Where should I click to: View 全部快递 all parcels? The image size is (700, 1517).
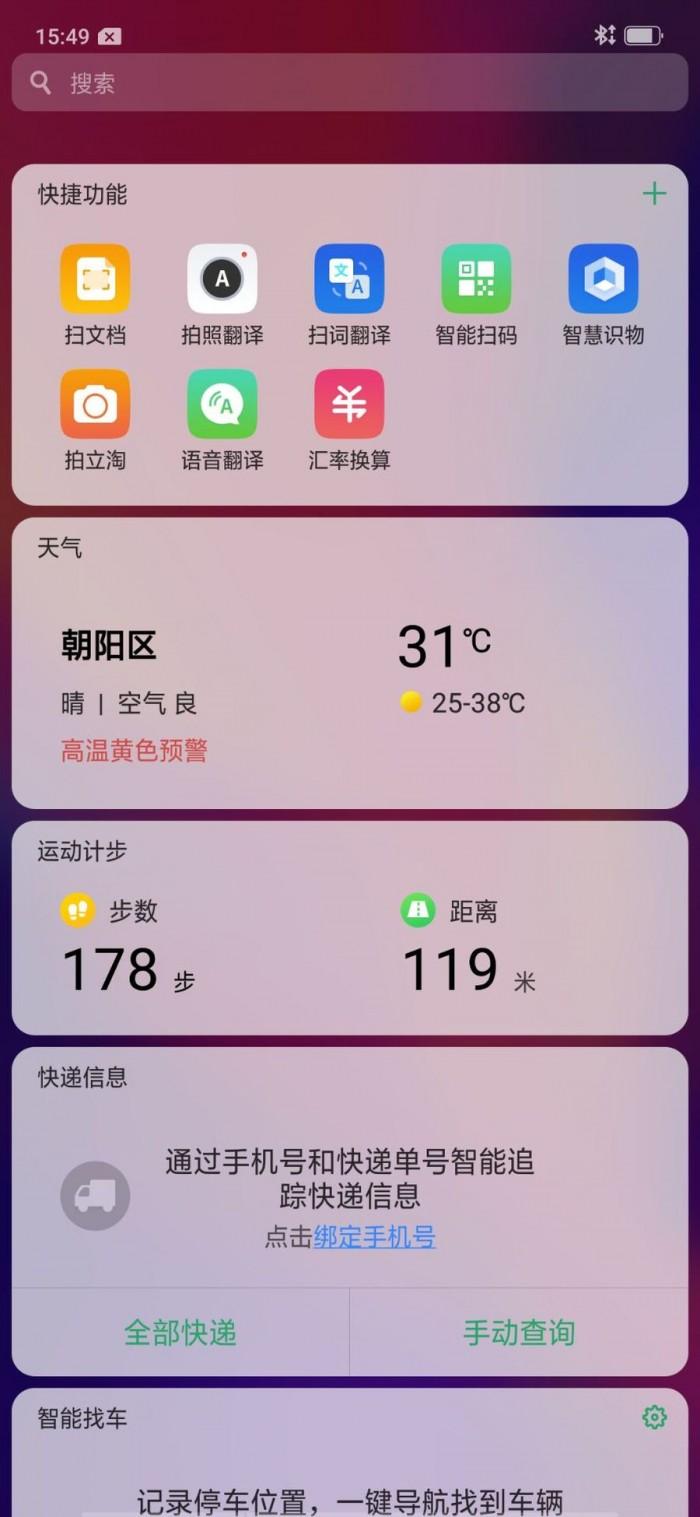181,1332
